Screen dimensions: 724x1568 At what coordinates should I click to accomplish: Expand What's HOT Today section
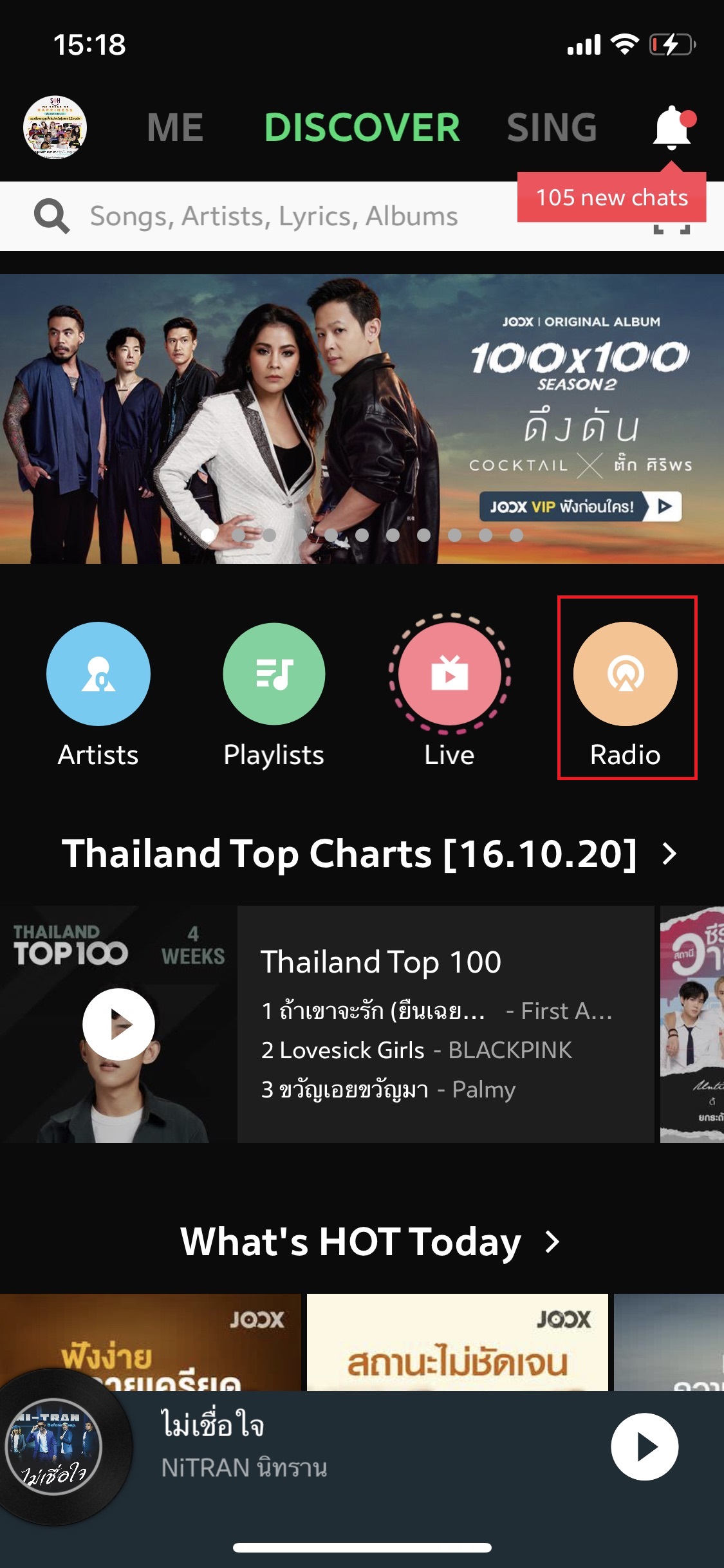click(x=552, y=1242)
